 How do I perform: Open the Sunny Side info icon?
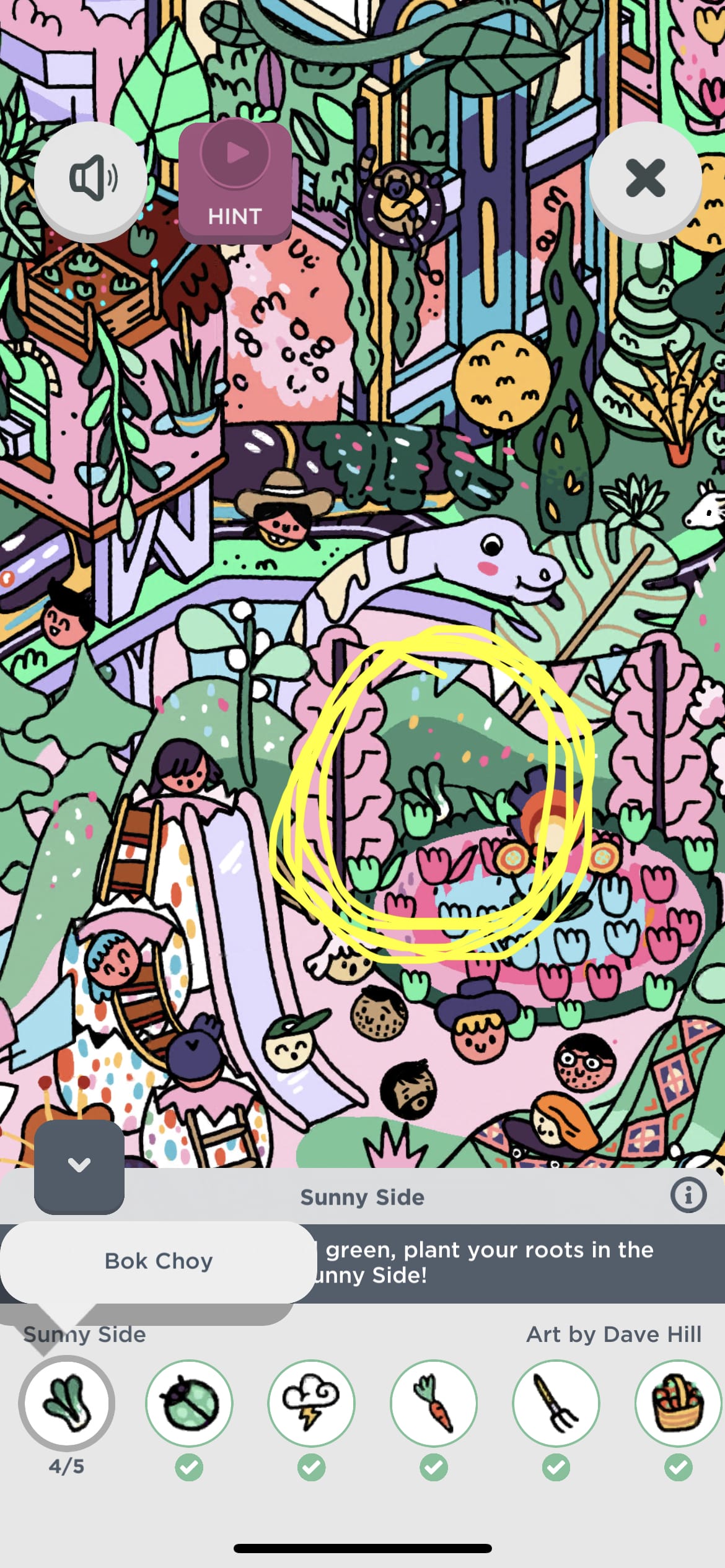tap(688, 1195)
